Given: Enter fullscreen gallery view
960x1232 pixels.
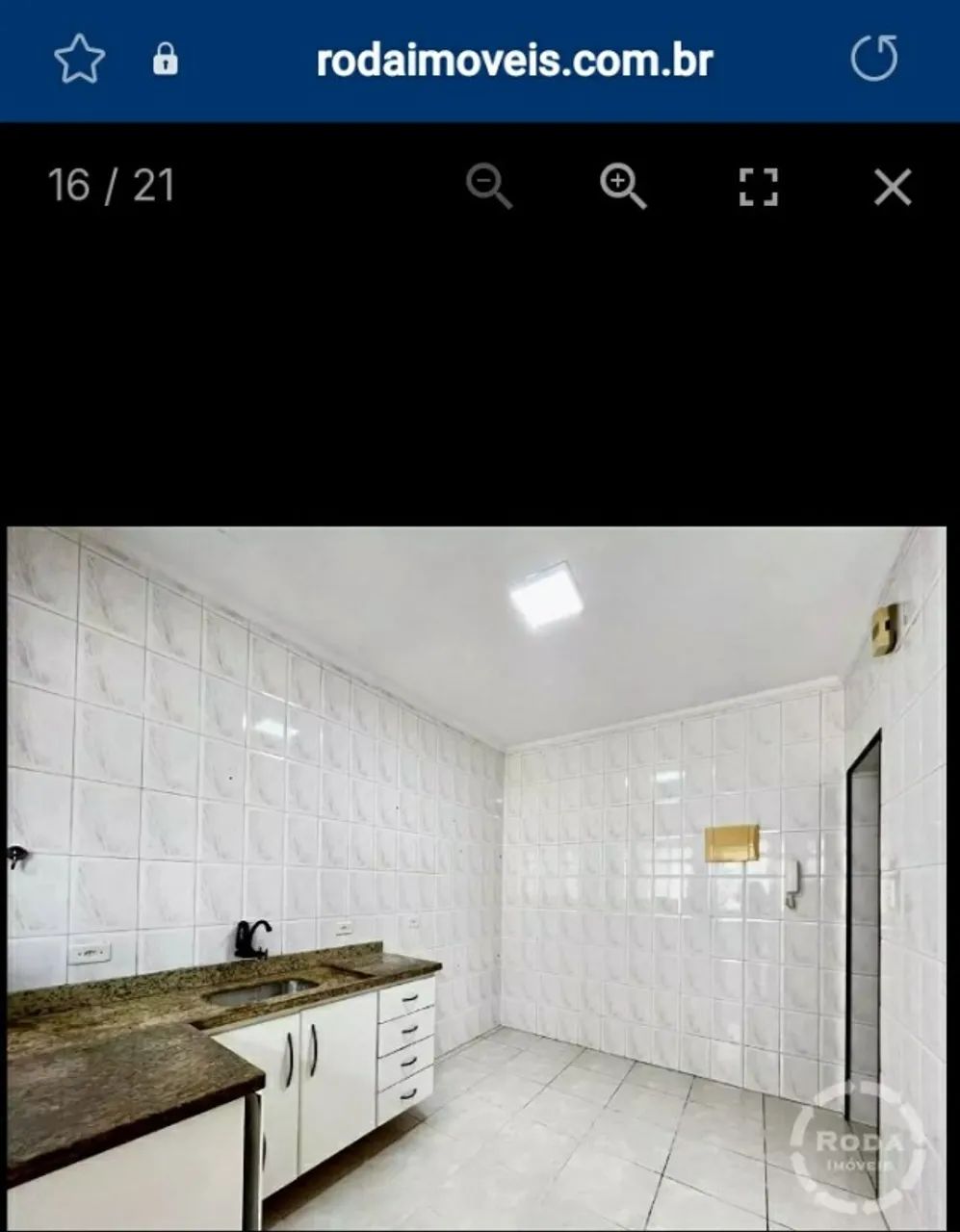Looking at the screenshot, I should click(x=758, y=186).
